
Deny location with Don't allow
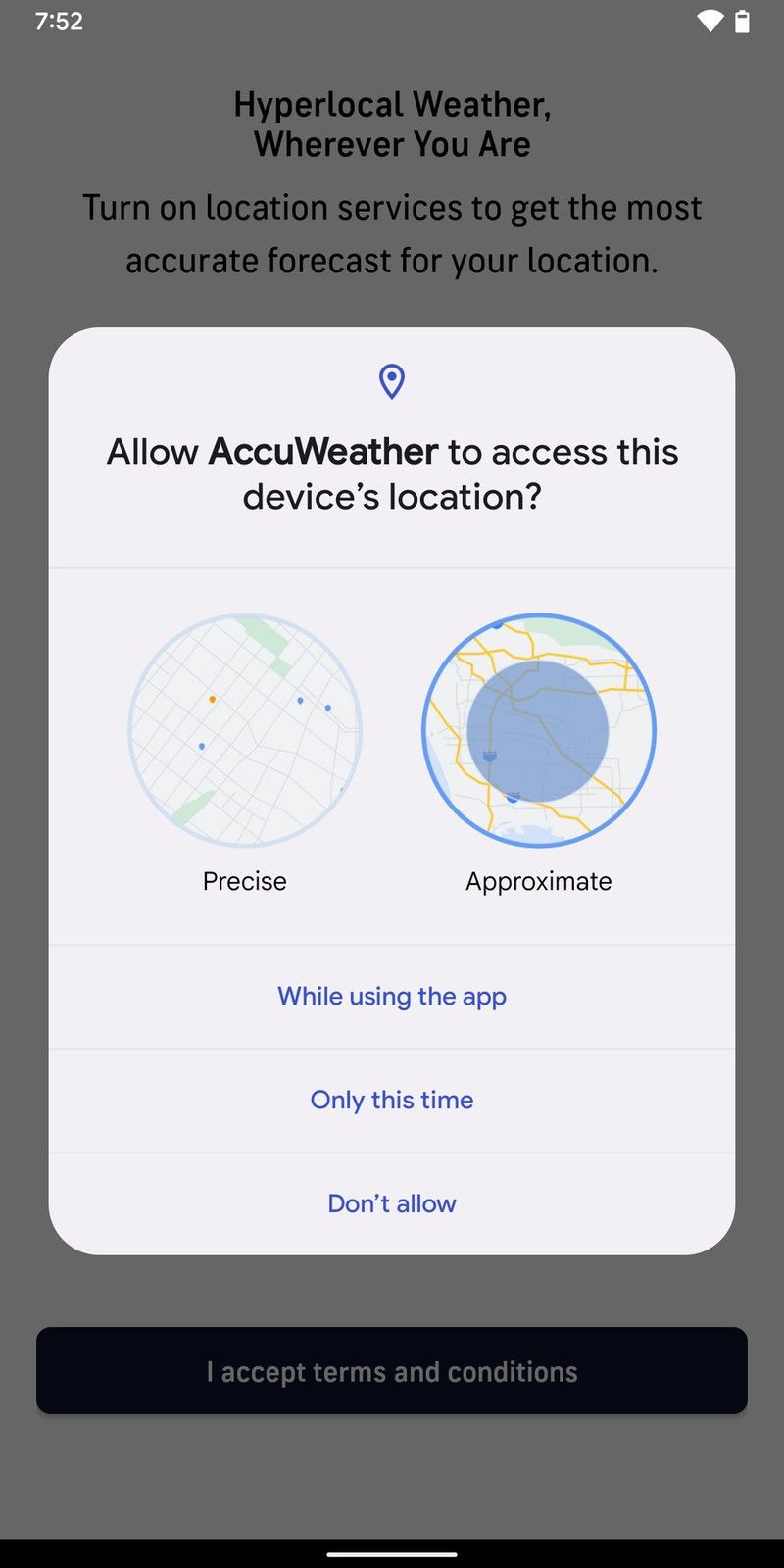point(392,1203)
